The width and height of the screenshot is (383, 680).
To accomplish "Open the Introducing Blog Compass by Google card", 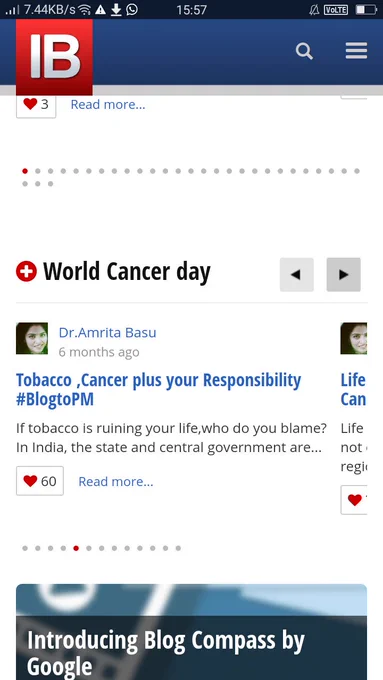I will 191,632.
